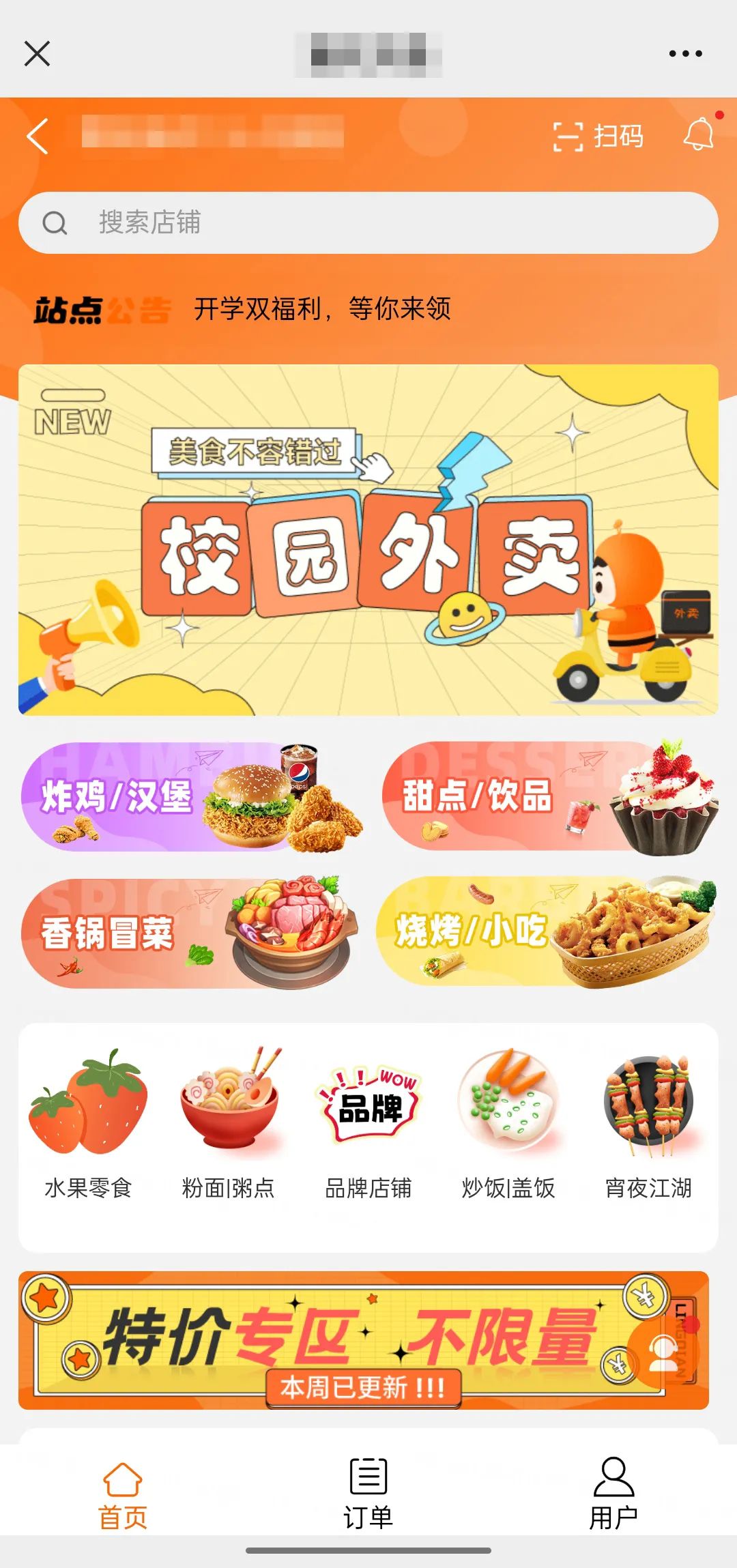This screenshot has width=737, height=1568.
Task: Browse the 炸鸡/汉堡 category
Action: pyautogui.click(x=191, y=797)
